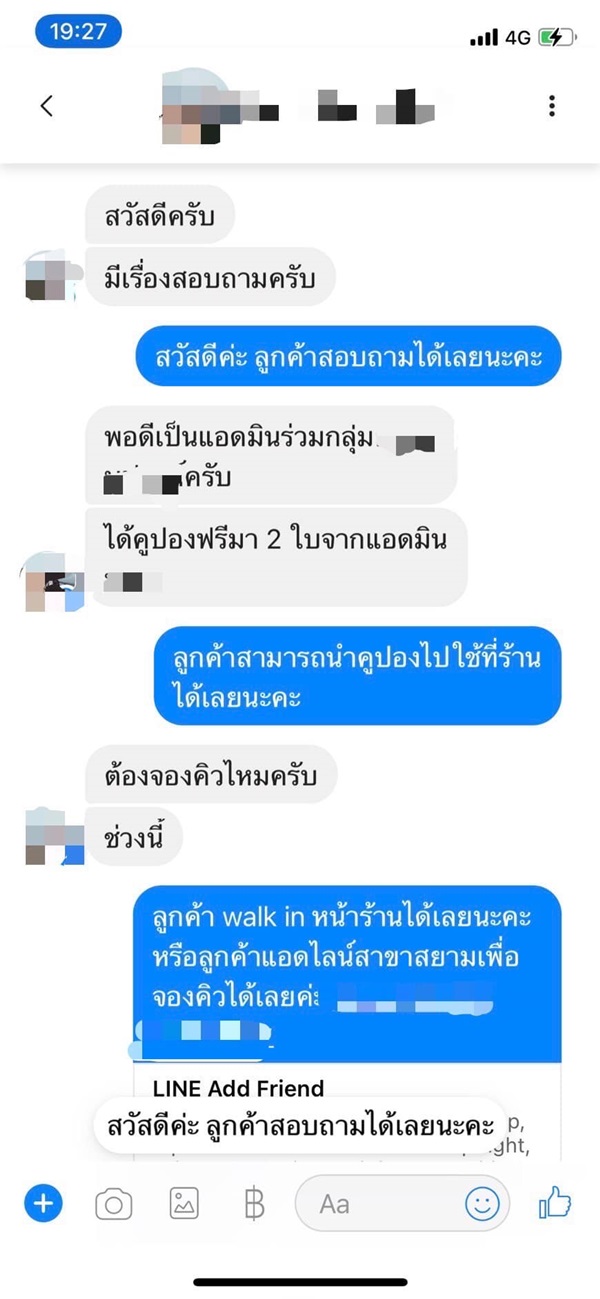
Task: Send a thumbs-up like
Action: pos(554,1203)
